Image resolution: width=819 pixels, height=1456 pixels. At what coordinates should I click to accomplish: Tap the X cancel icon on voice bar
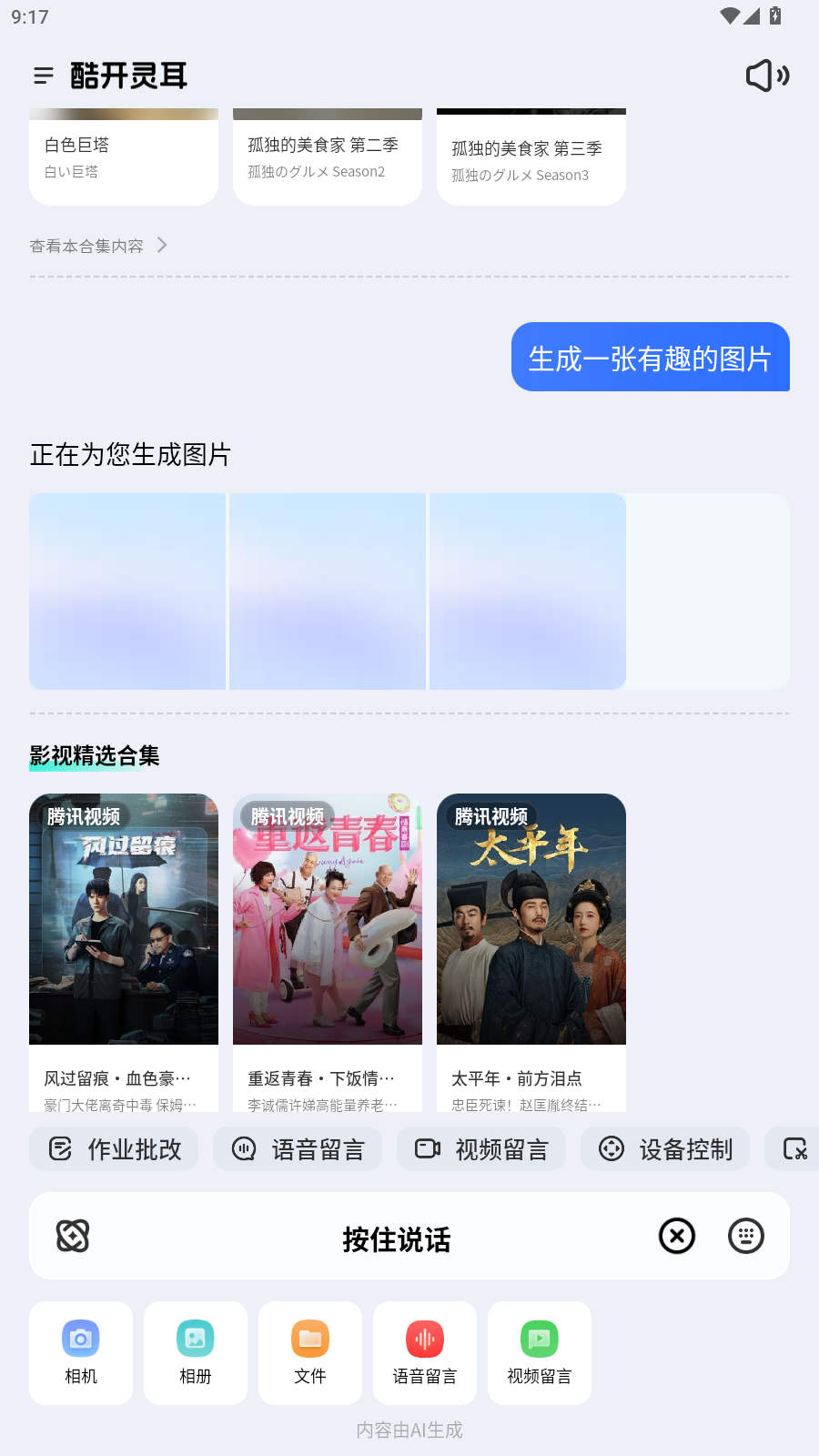click(676, 1236)
